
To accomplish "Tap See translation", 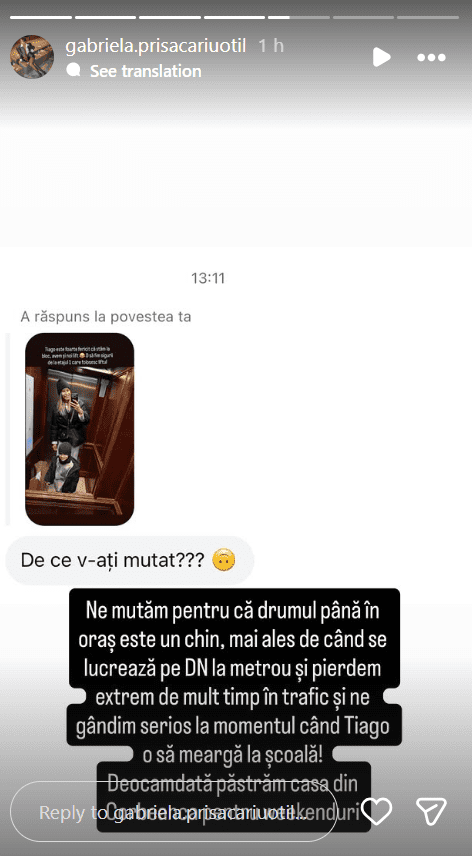I will coord(146,71).
